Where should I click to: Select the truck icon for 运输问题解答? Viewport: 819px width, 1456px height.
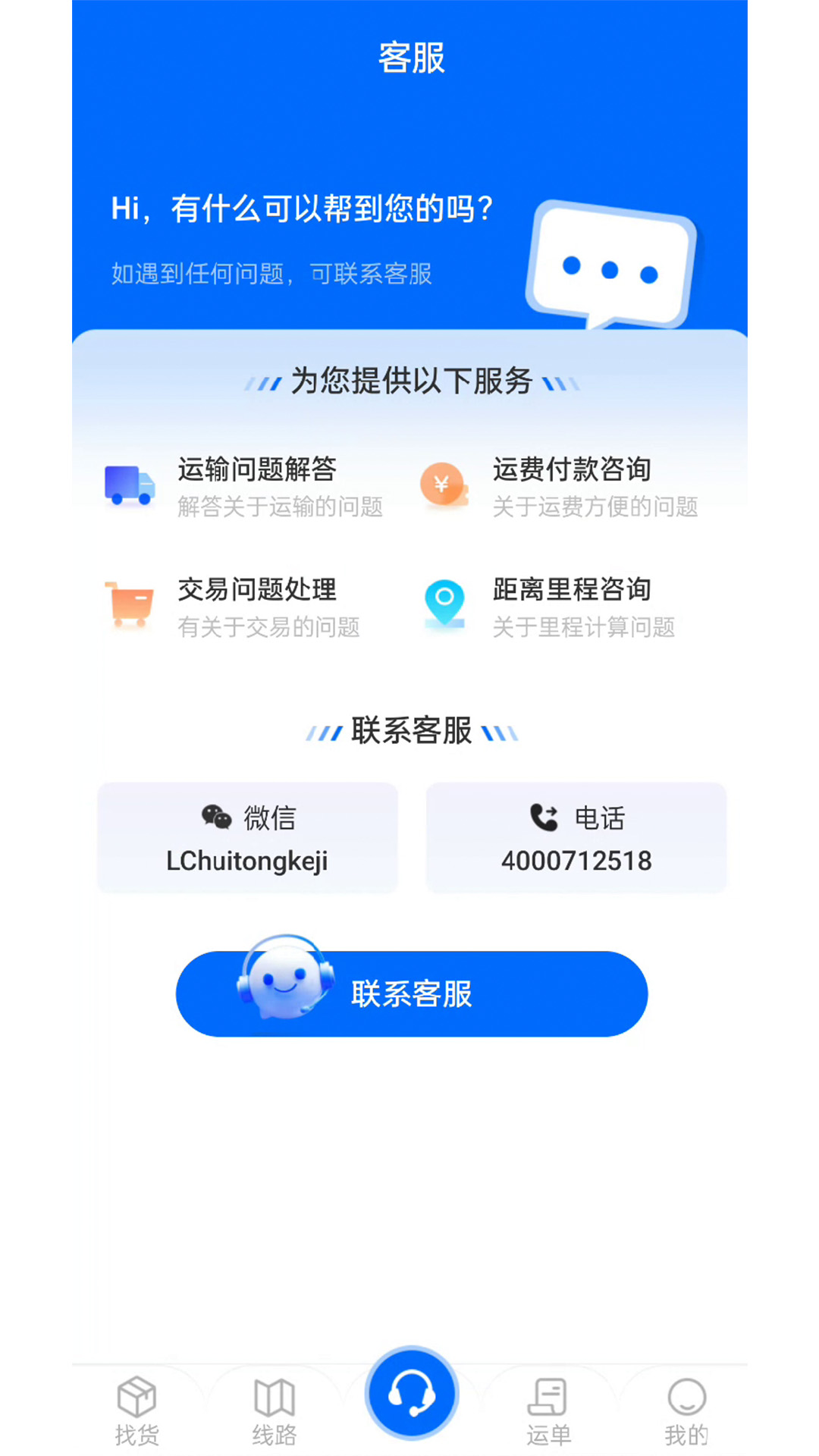(x=127, y=485)
